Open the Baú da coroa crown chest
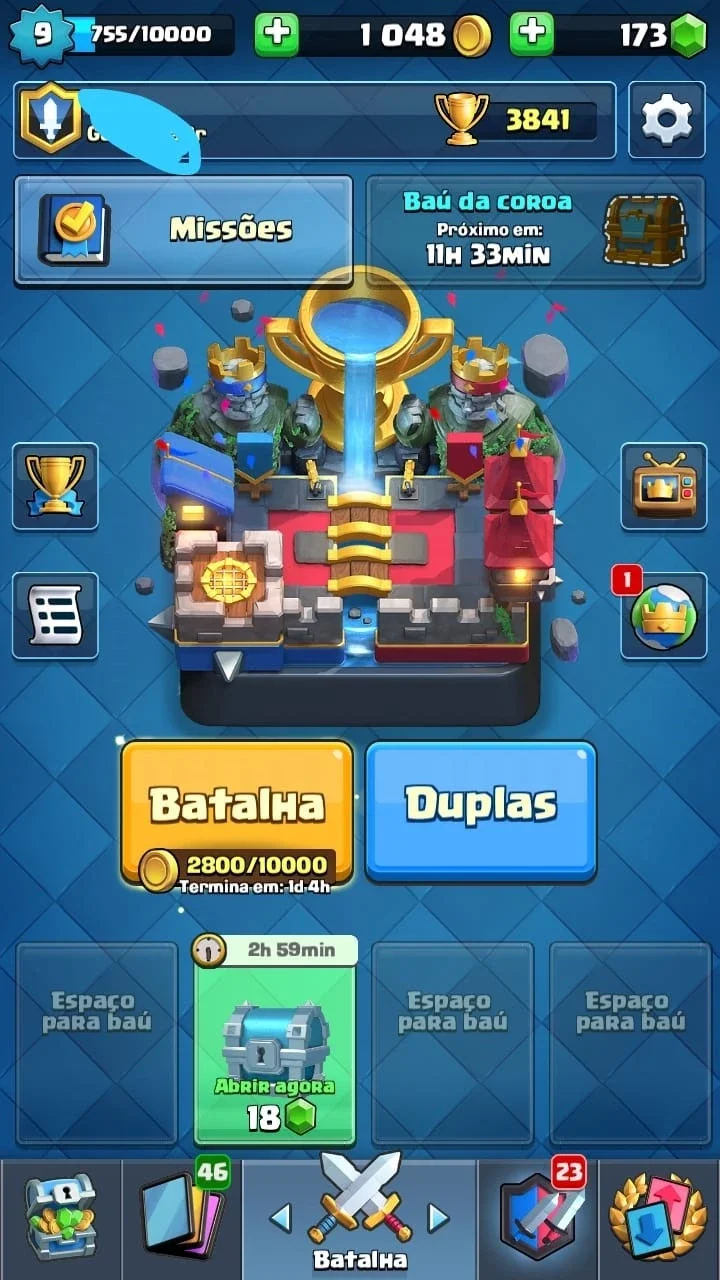Image resolution: width=720 pixels, height=1280 pixels. click(536, 230)
